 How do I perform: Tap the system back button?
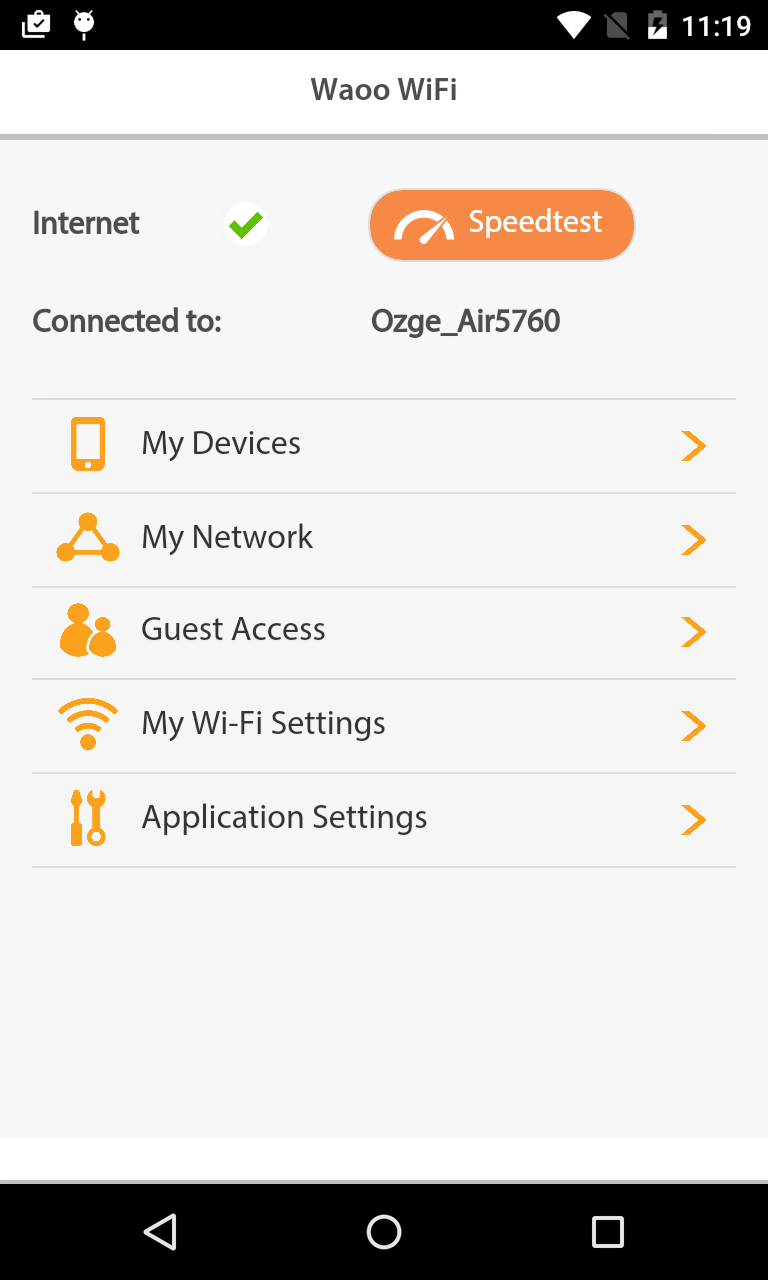[x=160, y=1231]
